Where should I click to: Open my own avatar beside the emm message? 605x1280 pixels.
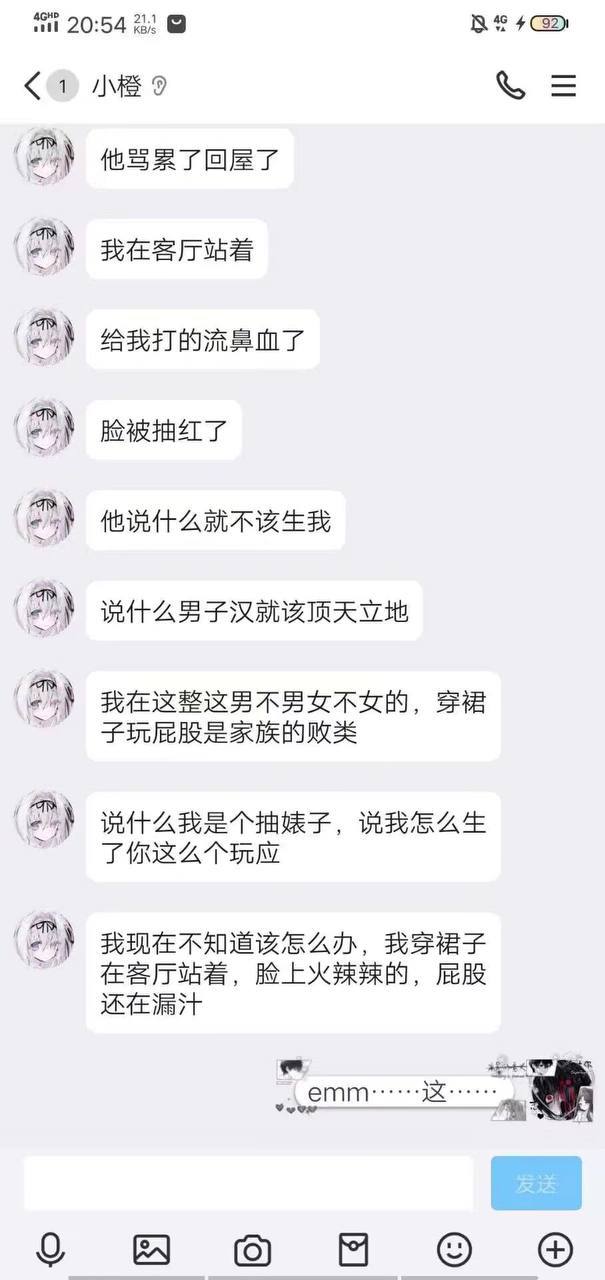[x=560, y=1085]
